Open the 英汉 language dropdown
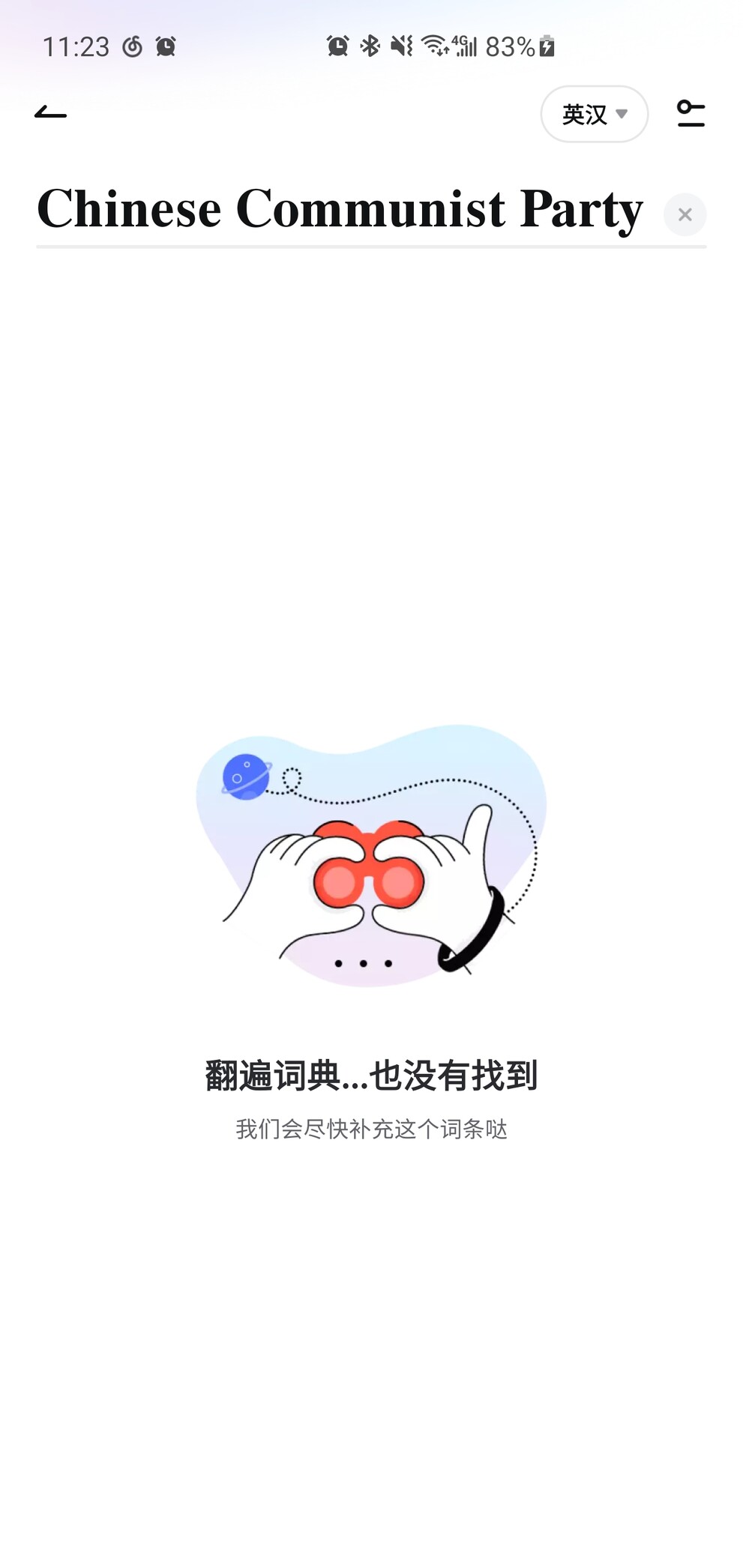Screen dimensions: 743x1568 click(595, 114)
